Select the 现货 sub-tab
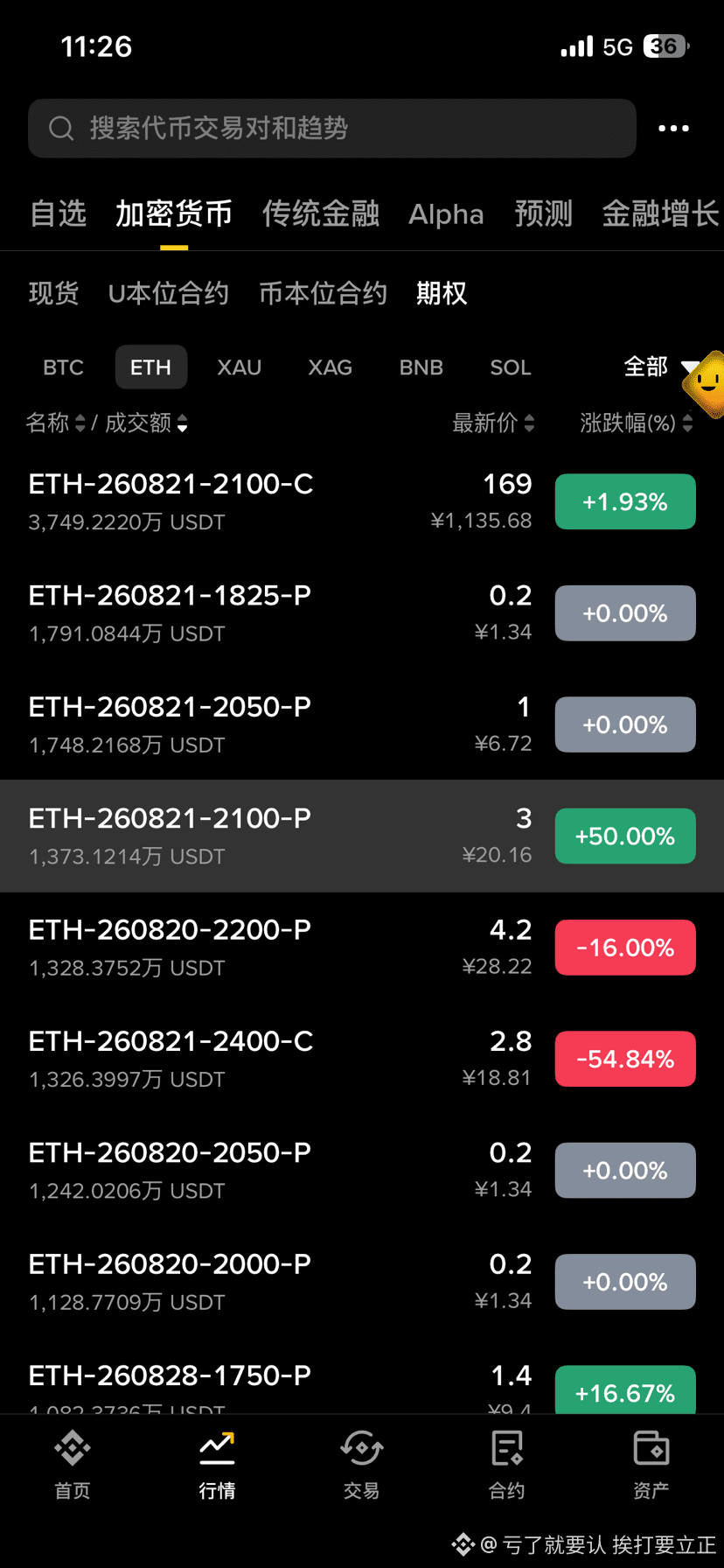Viewport: 724px width, 1568px height. pyautogui.click(x=53, y=293)
